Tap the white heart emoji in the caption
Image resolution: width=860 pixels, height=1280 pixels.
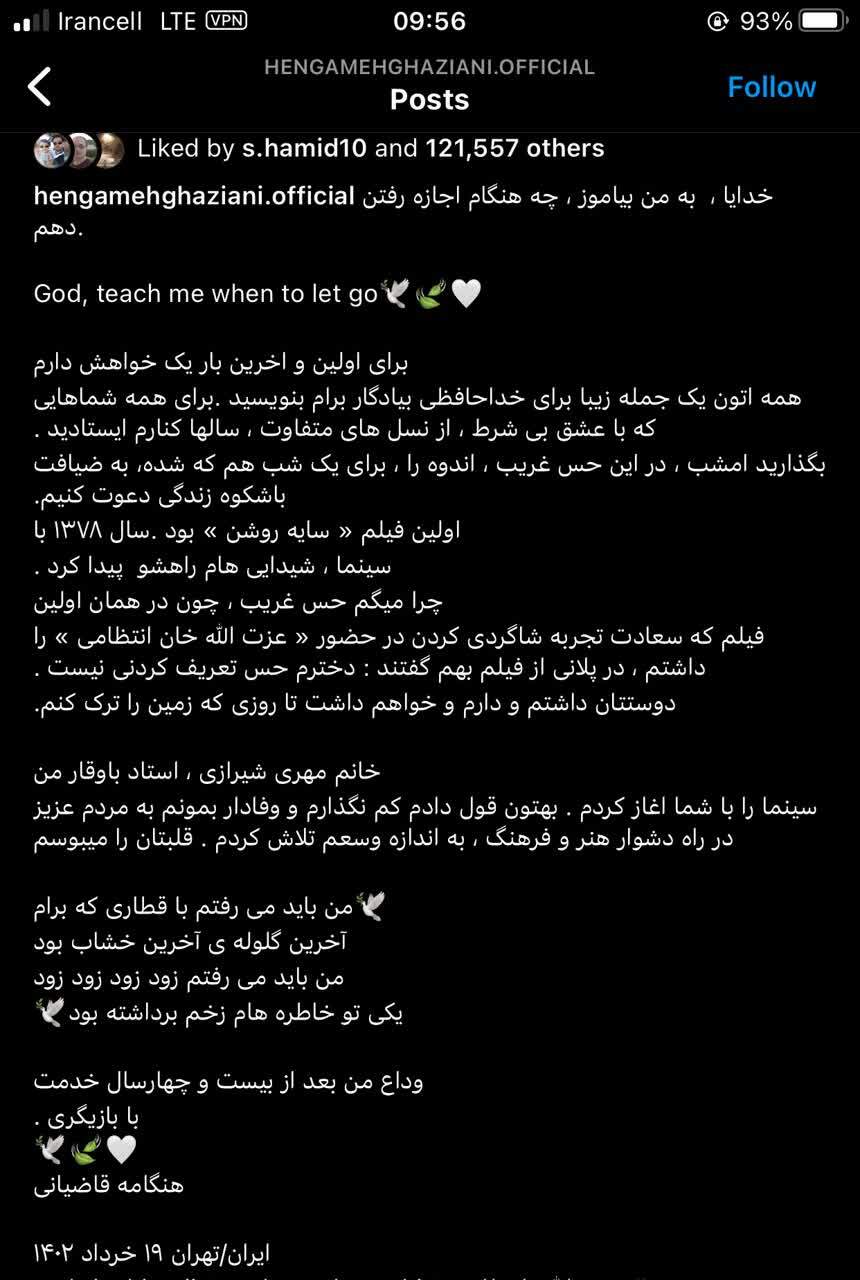(x=464, y=293)
